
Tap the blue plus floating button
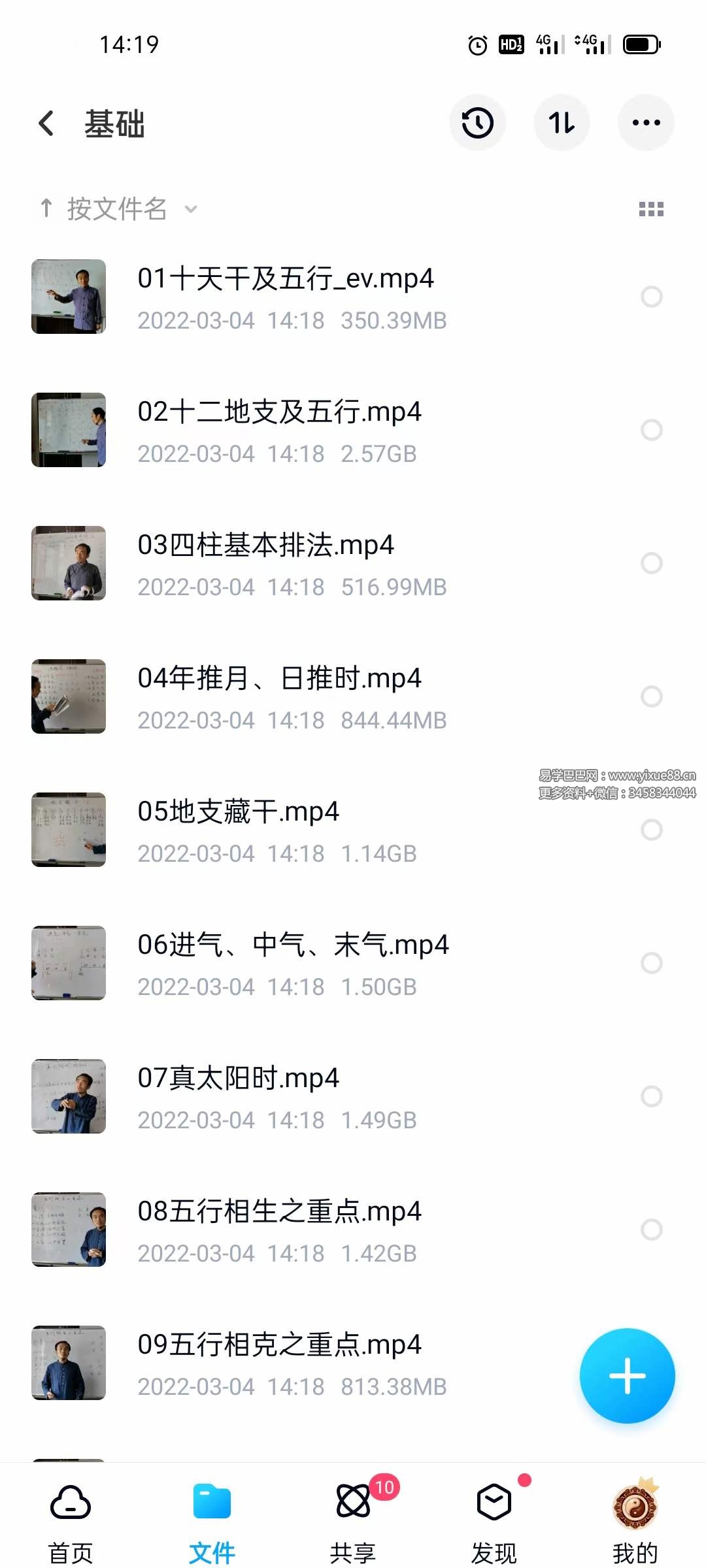pyautogui.click(x=626, y=1375)
